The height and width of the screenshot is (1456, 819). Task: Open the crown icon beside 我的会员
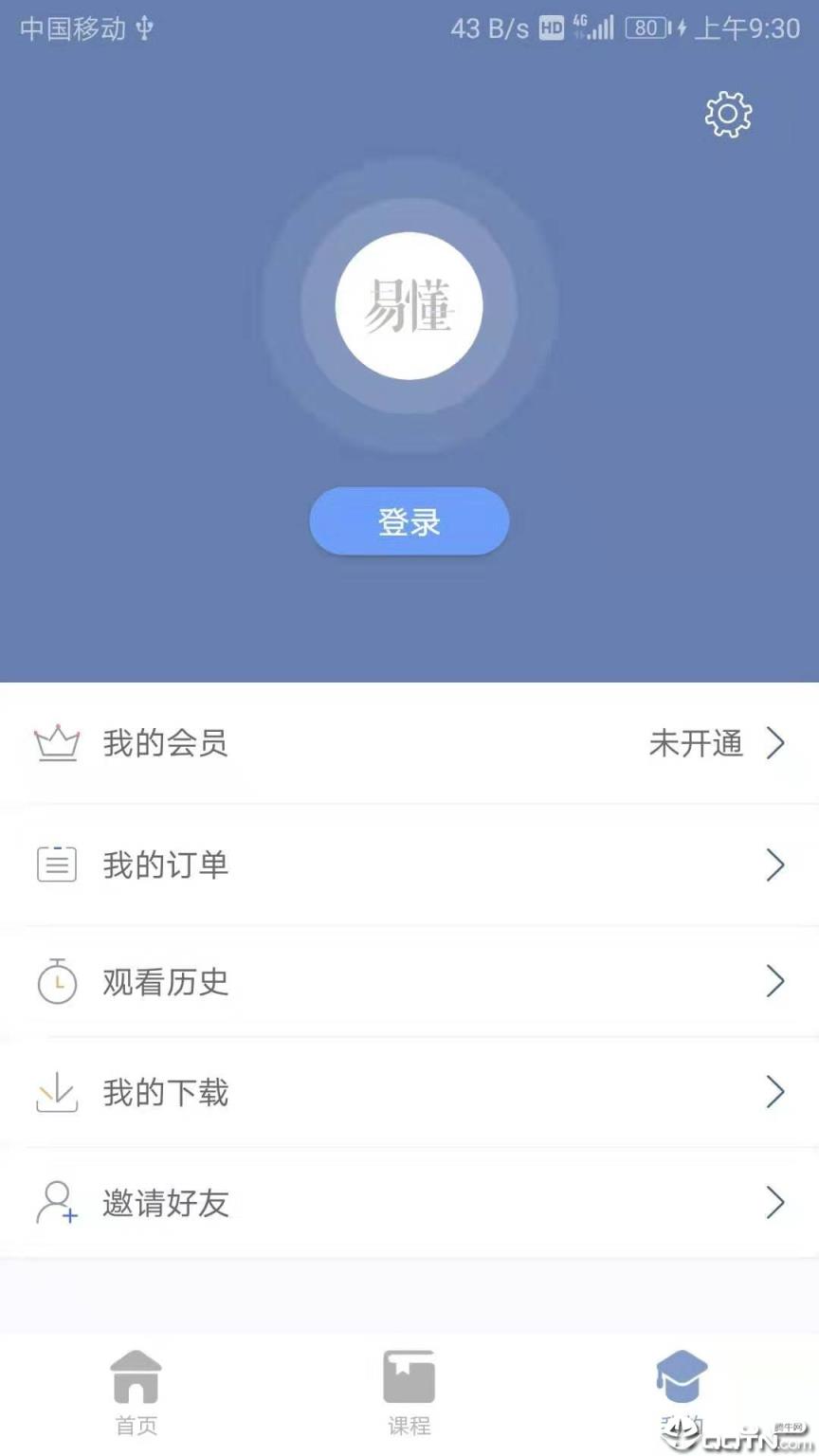(56, 744)
